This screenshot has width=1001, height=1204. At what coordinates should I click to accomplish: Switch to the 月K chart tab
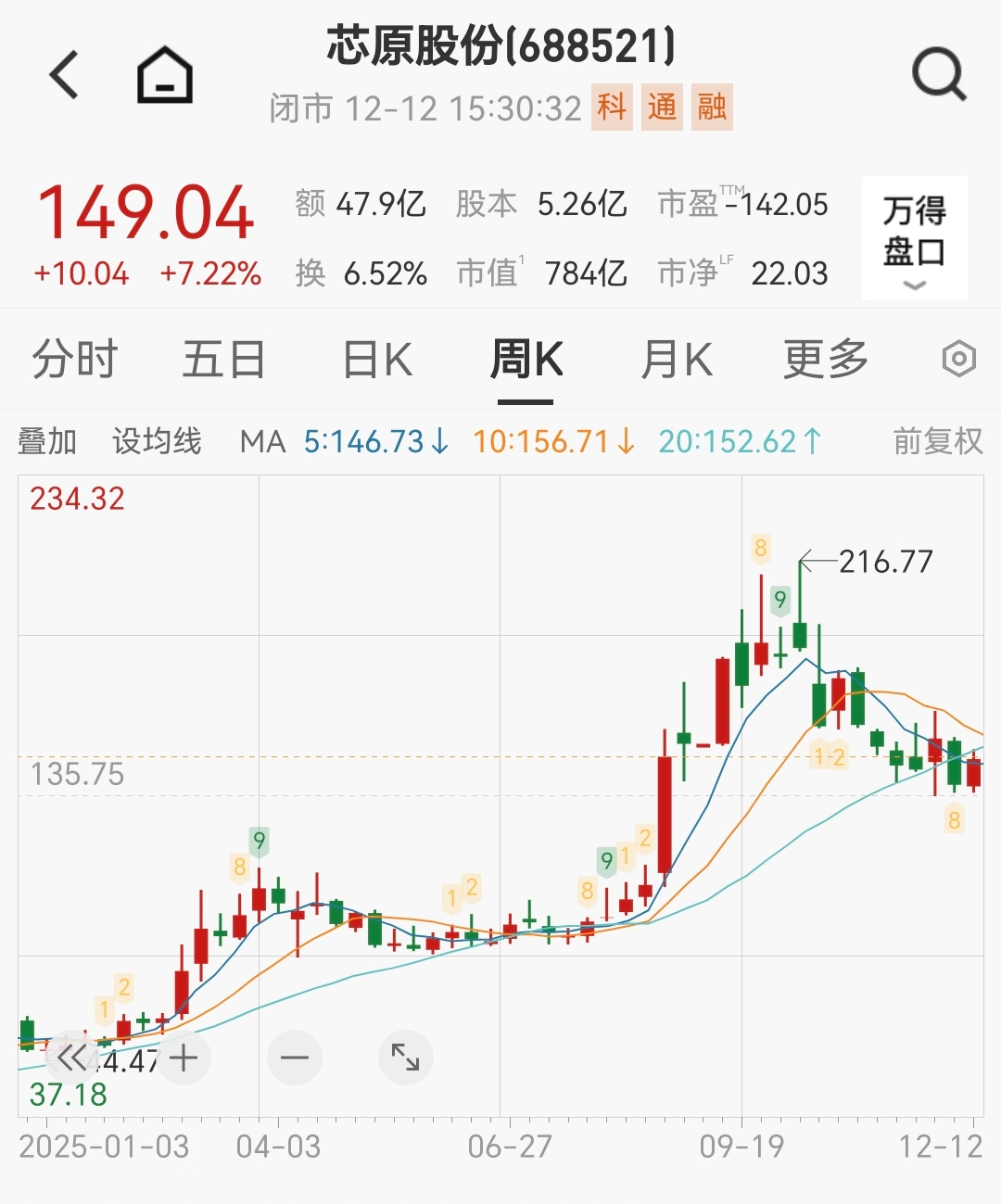click(x=677, y=360)
